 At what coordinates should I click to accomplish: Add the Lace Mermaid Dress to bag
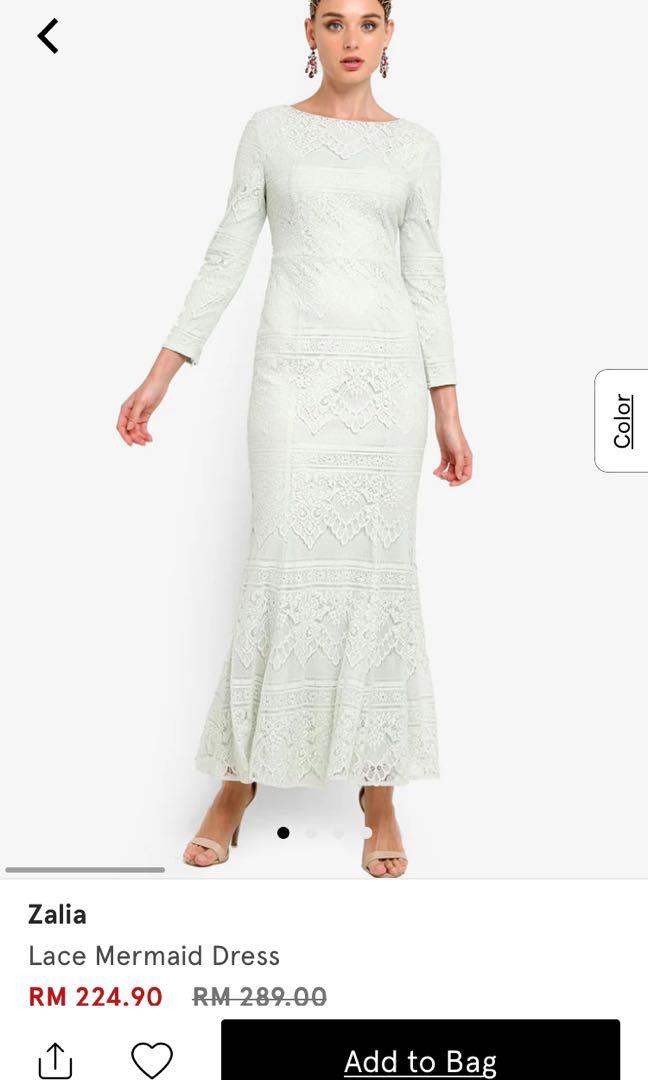coord(420,1058)
